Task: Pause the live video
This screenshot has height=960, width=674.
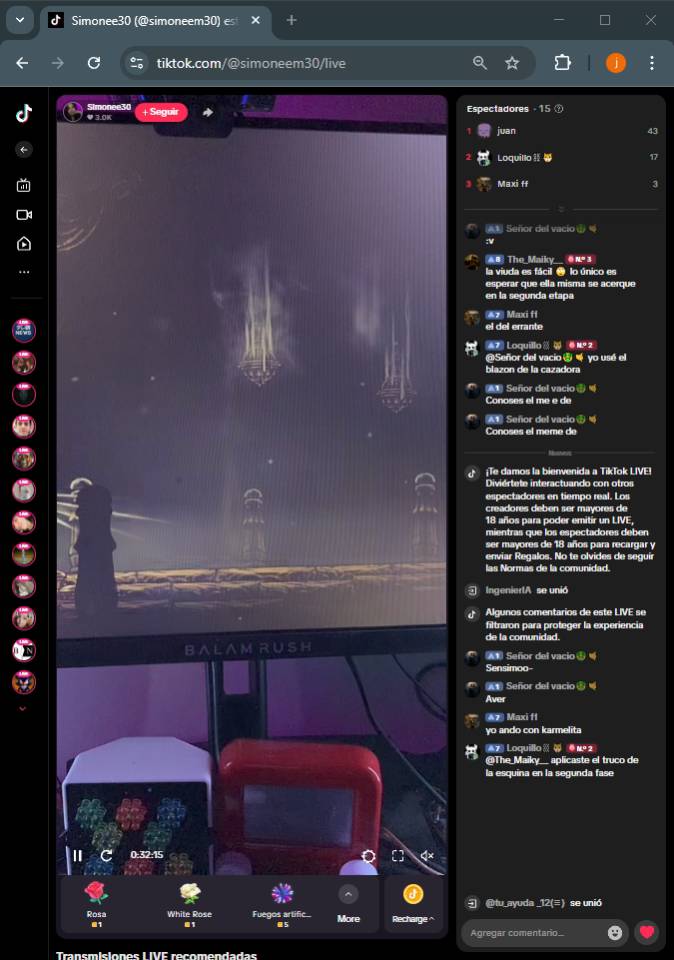Action: pos(77,855)
